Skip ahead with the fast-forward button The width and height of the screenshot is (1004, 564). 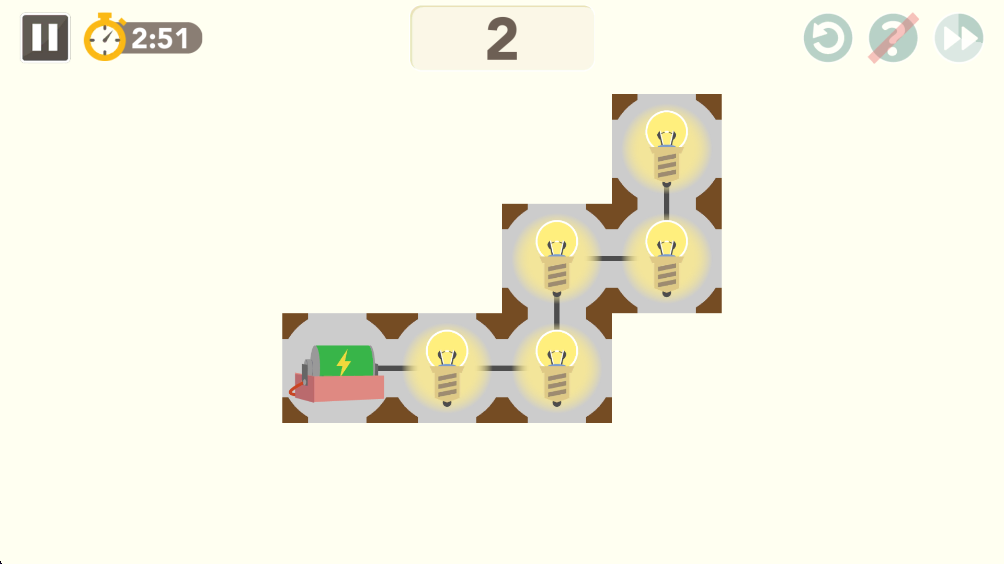click(958, 39)
